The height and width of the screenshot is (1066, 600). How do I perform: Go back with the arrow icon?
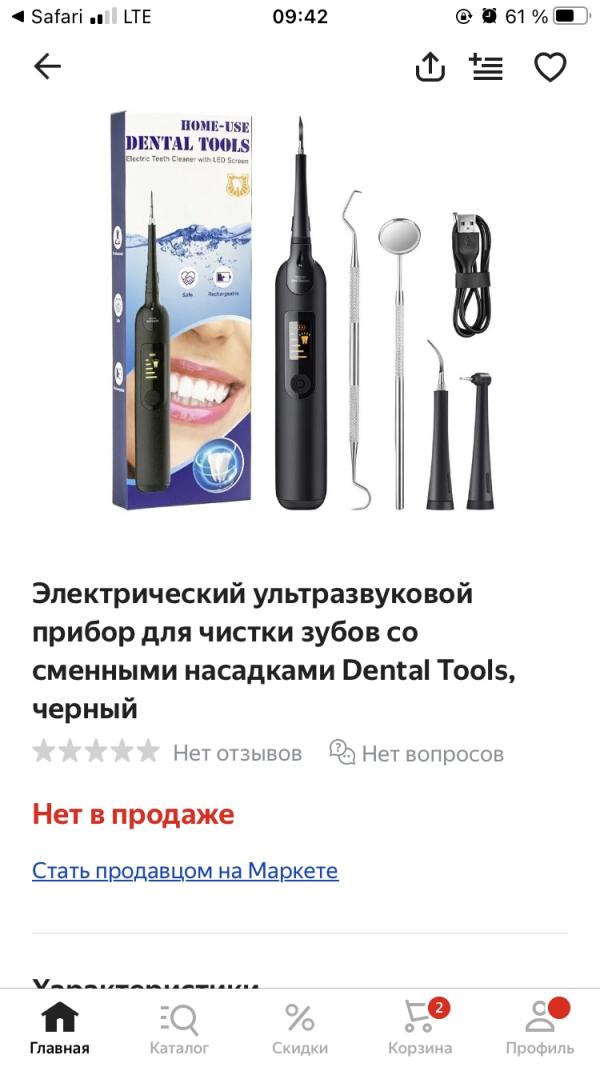click(47, 67)
